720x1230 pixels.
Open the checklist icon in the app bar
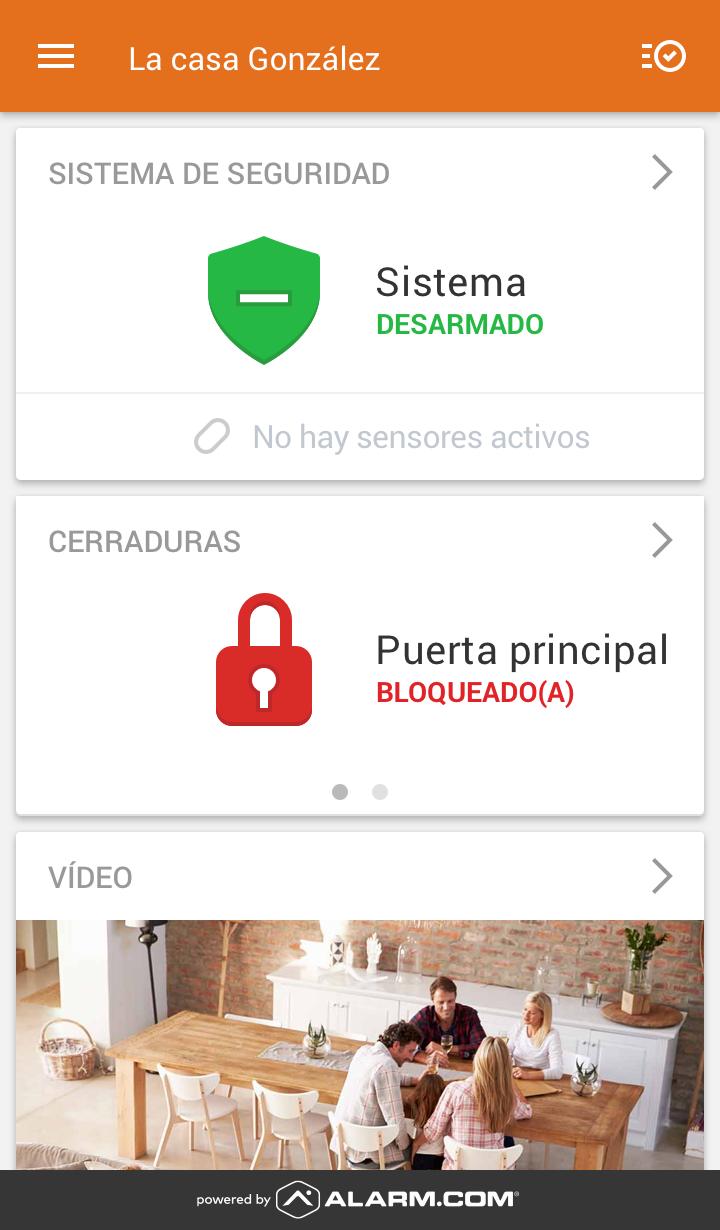click(664, 57)
